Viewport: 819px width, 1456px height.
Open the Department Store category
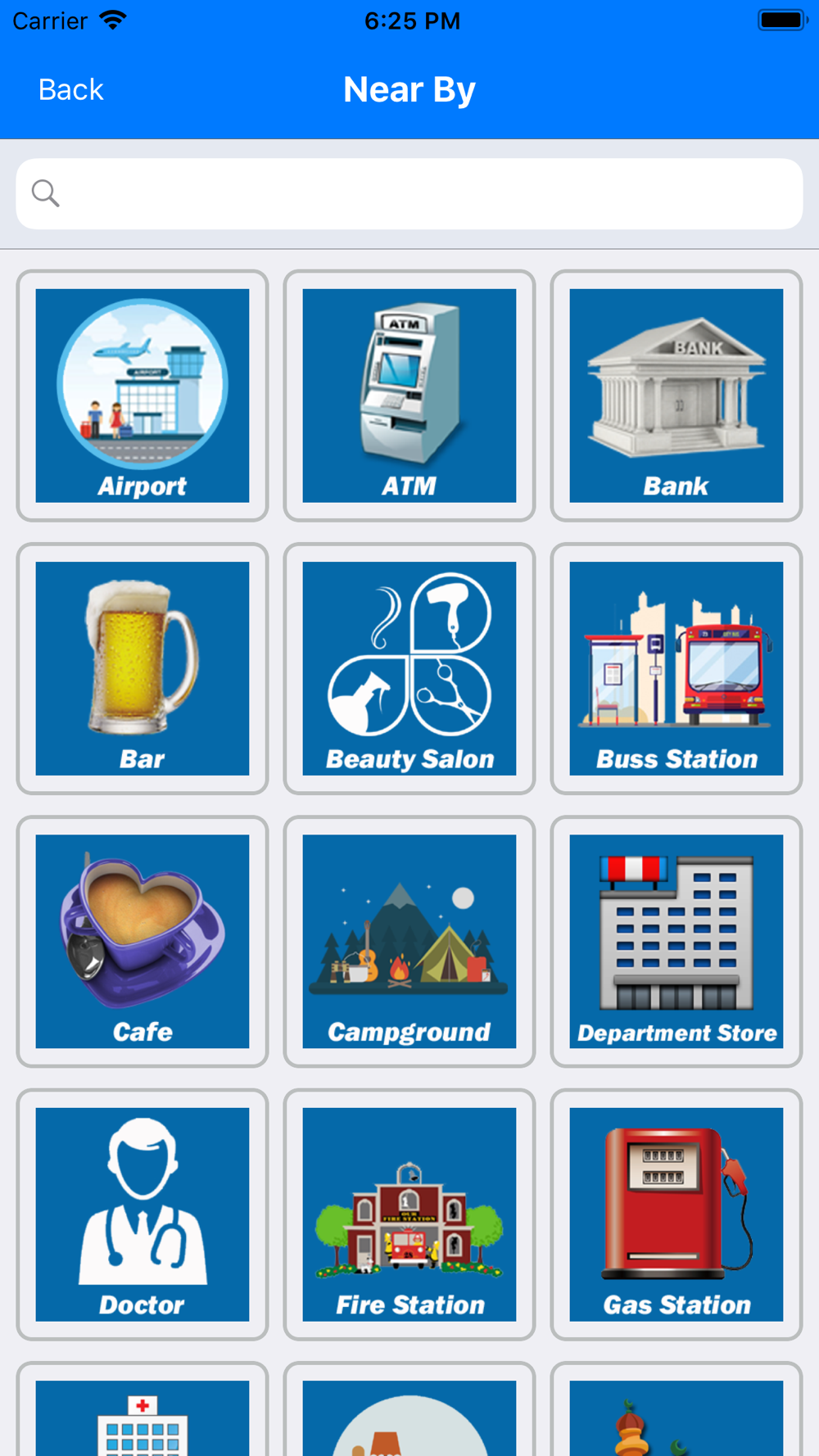(676, 942)
